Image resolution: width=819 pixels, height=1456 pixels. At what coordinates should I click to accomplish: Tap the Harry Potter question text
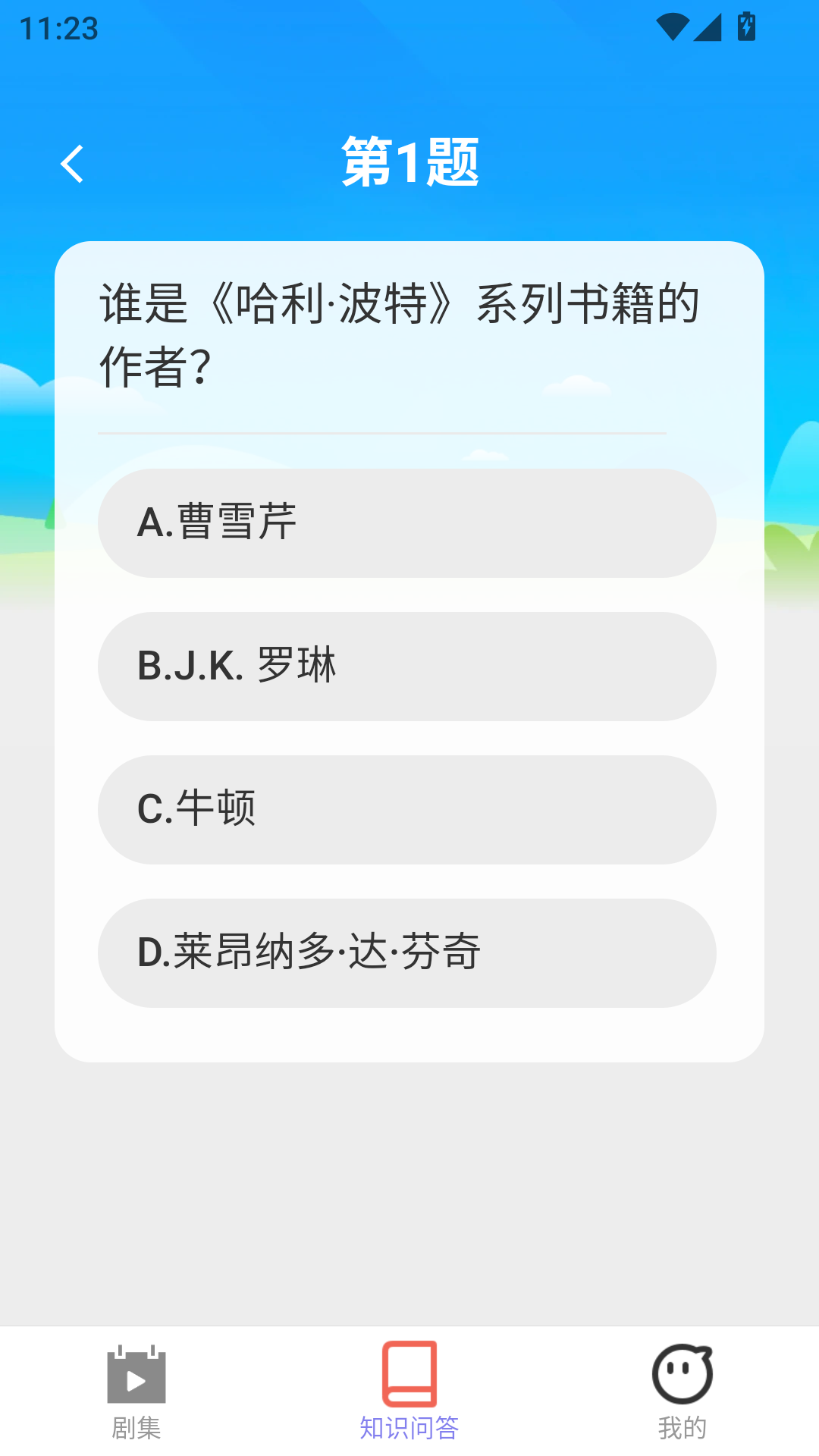(x=402, y=330)
